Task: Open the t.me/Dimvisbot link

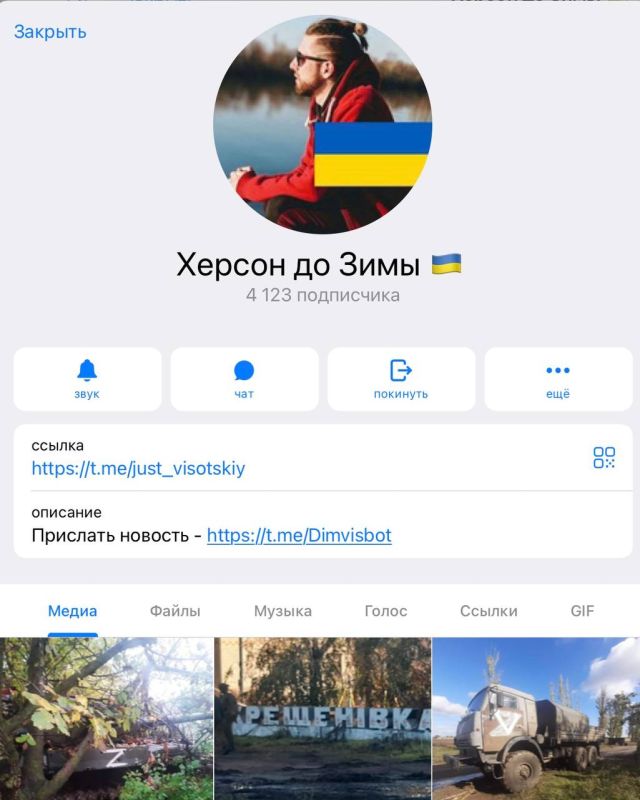Action: tap(299, 536)
